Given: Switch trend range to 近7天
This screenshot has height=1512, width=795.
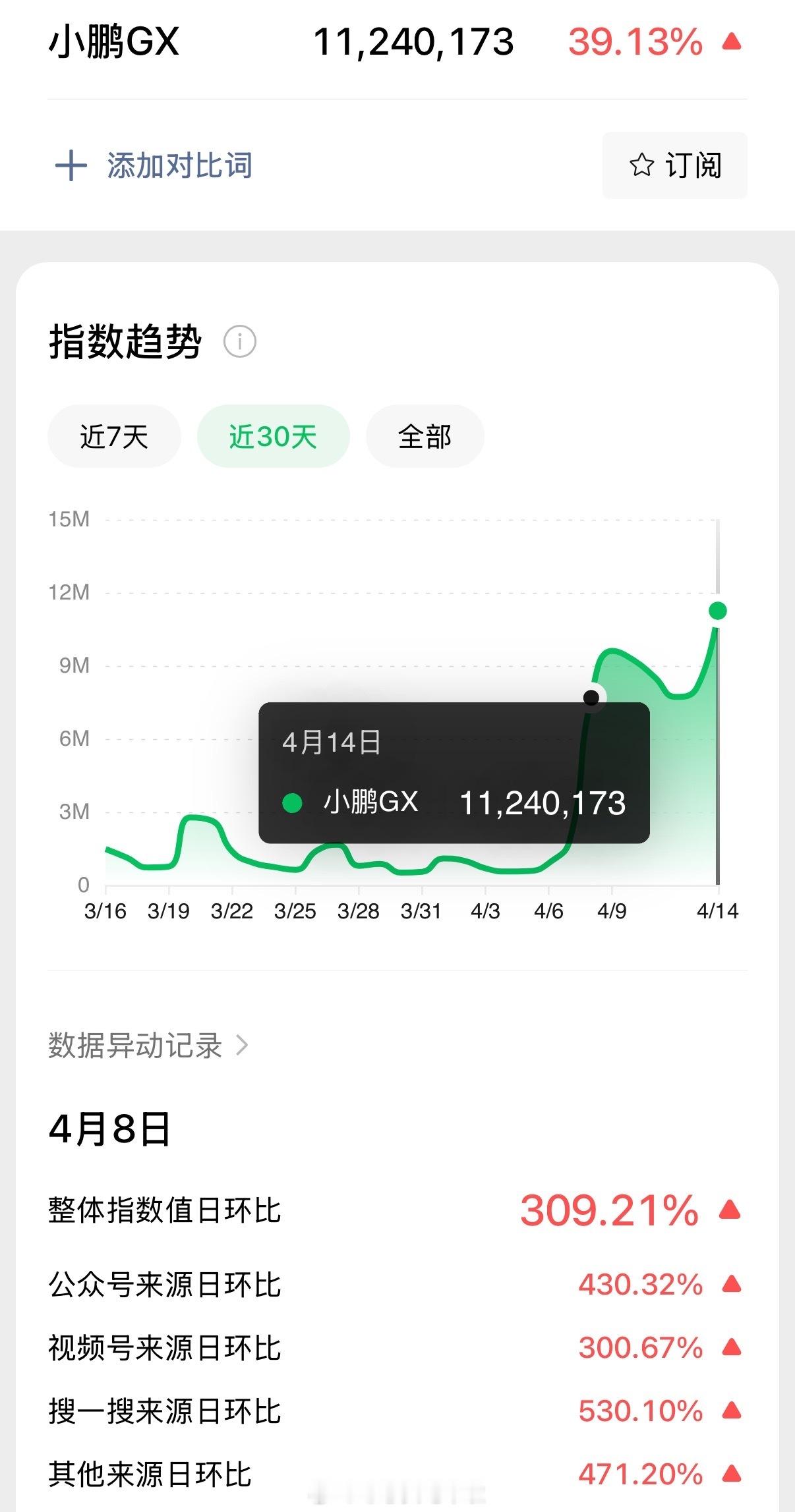Looking at the screenshot, I should [x=113, y=435].
